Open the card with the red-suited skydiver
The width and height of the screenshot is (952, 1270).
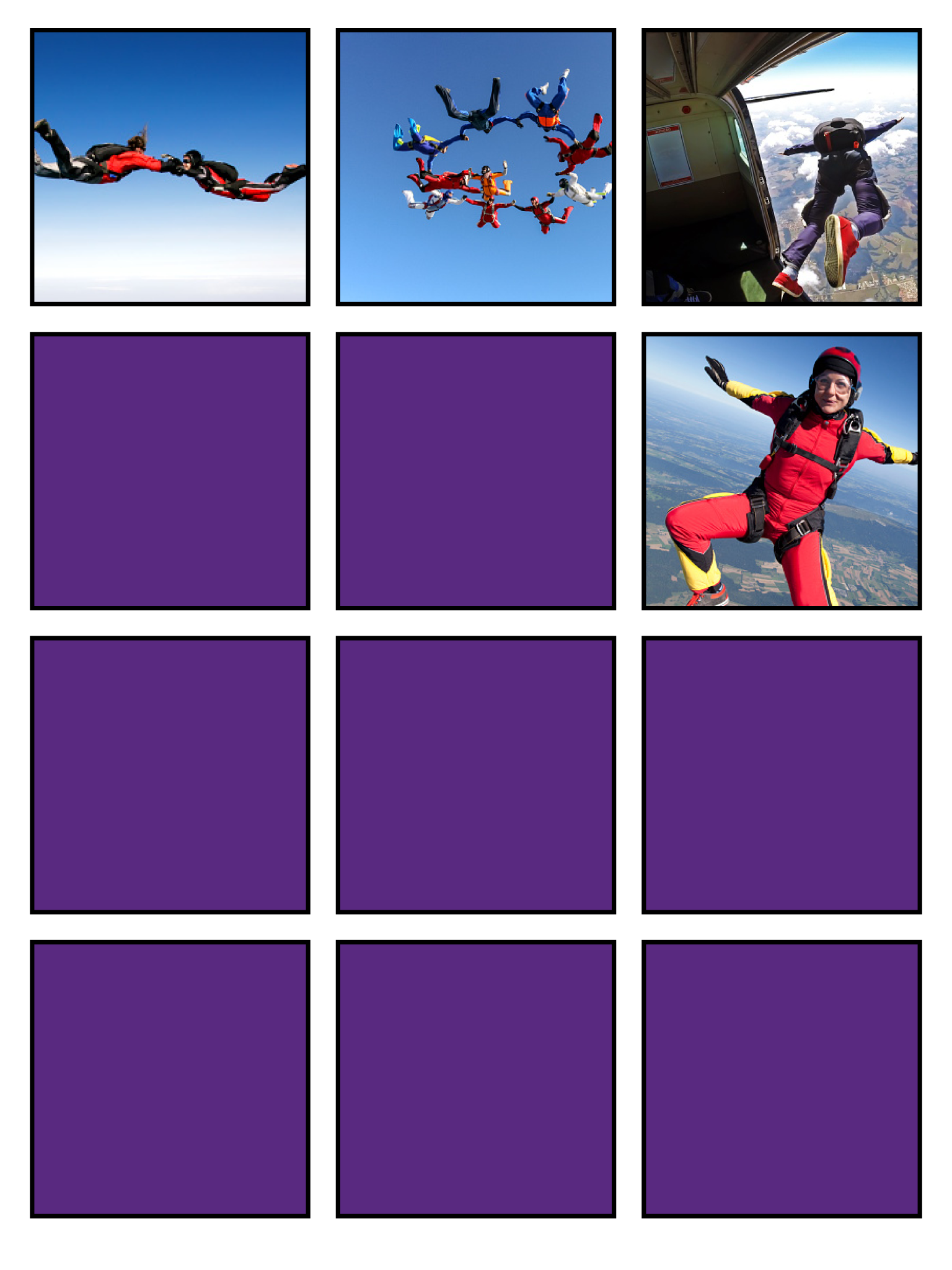coord(781,471)
